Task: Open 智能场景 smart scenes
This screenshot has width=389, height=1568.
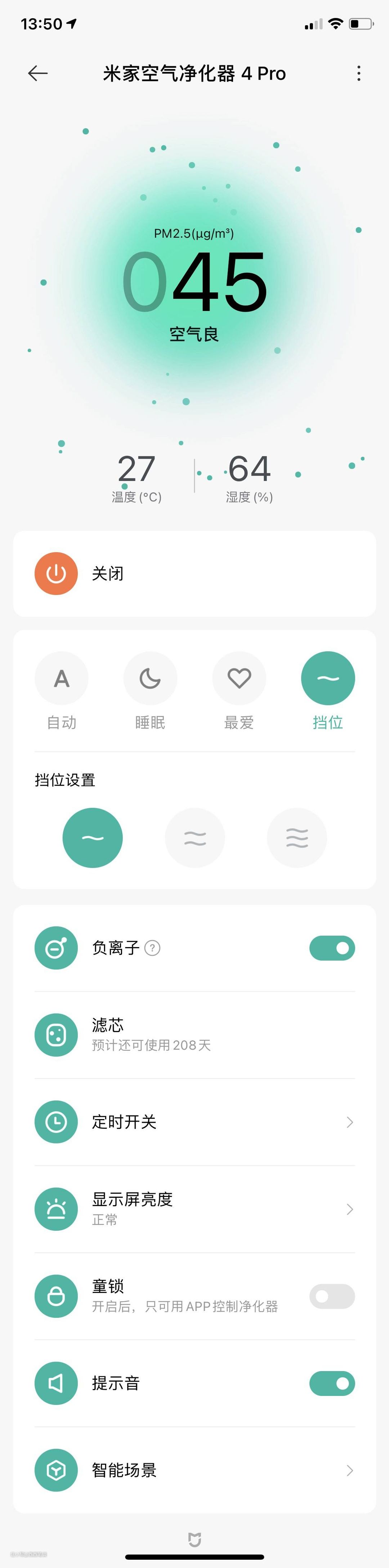Action: tap(194, 1470)
